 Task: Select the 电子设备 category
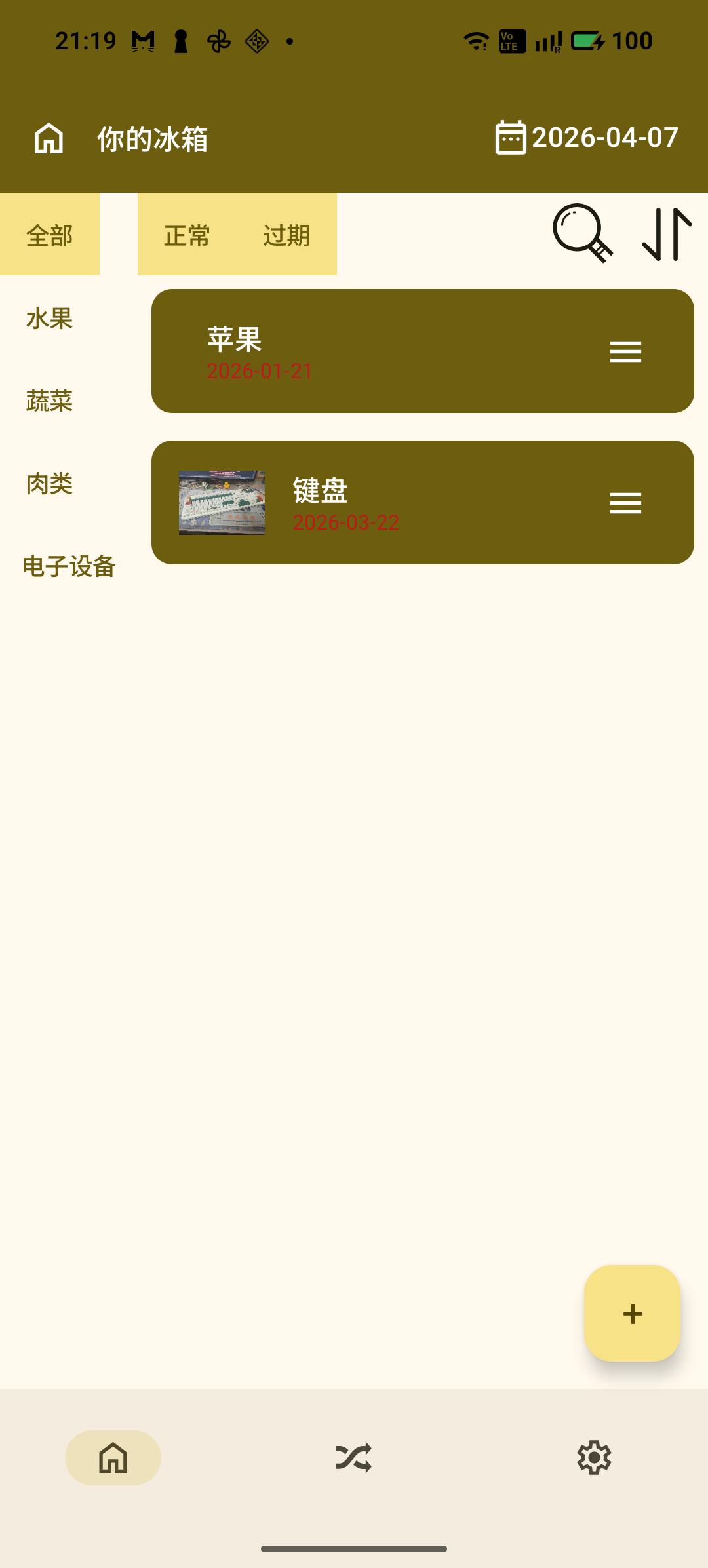[x=69, y=566]
